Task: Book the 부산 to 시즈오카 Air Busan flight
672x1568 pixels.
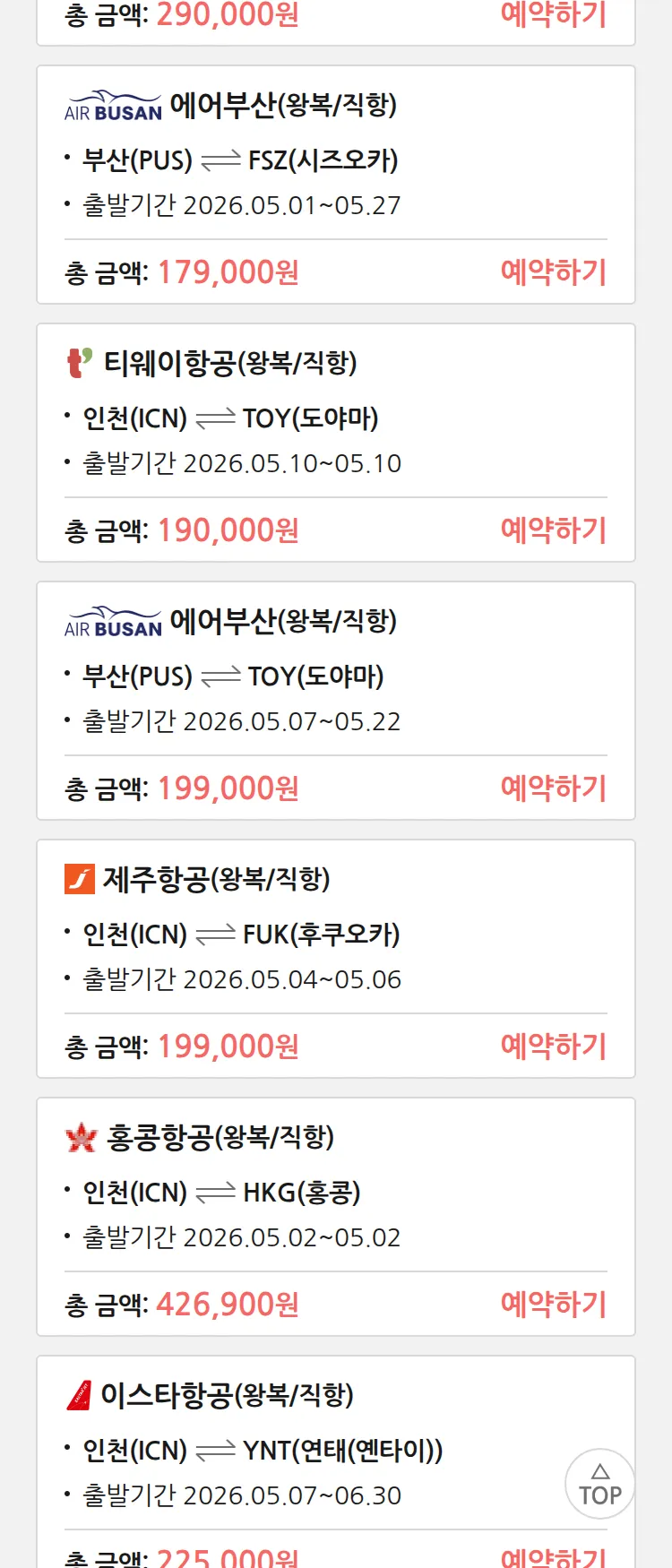Action: 553,272
